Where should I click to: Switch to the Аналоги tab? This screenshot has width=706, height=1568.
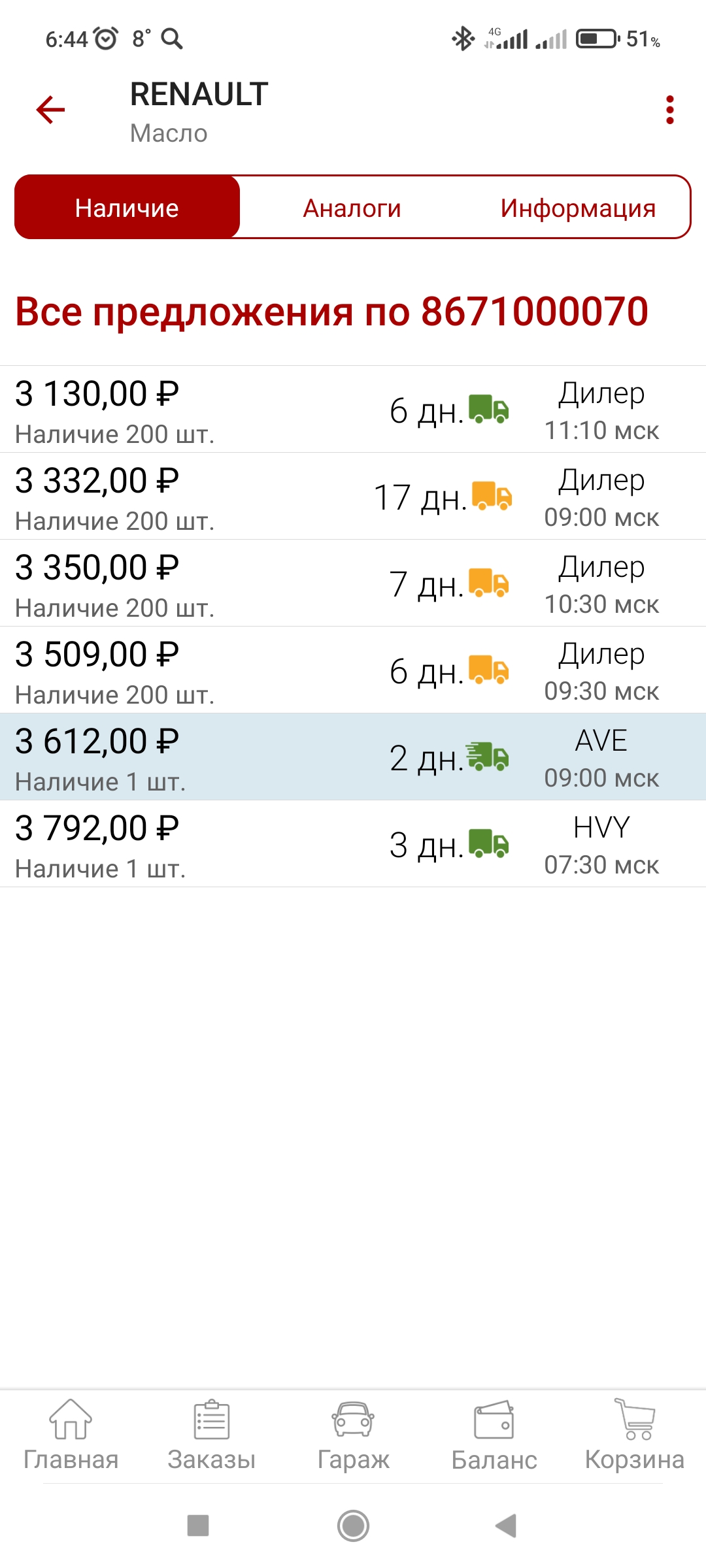[352, 208]
